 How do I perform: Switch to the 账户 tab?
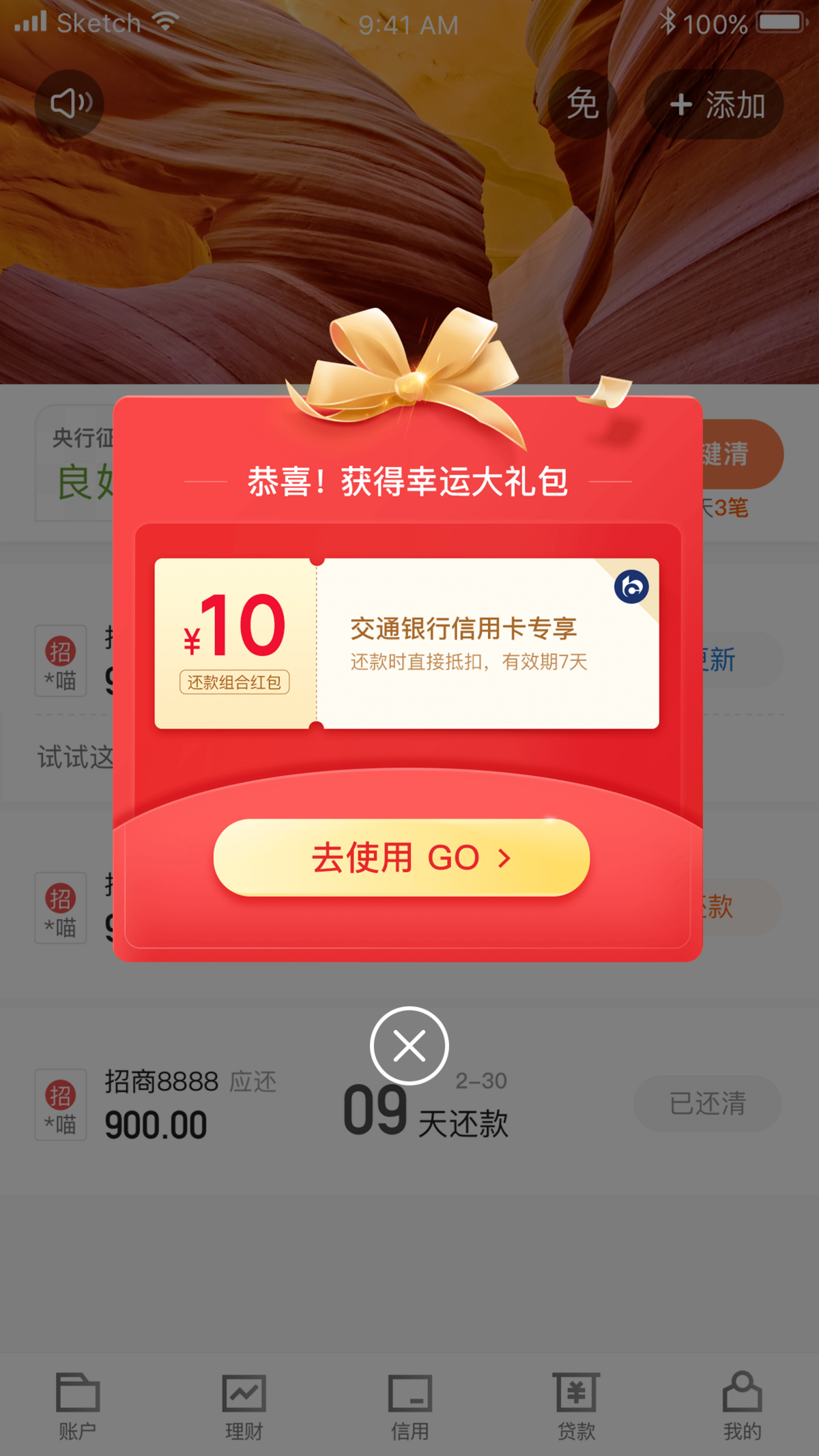[x=77, y=1405]
